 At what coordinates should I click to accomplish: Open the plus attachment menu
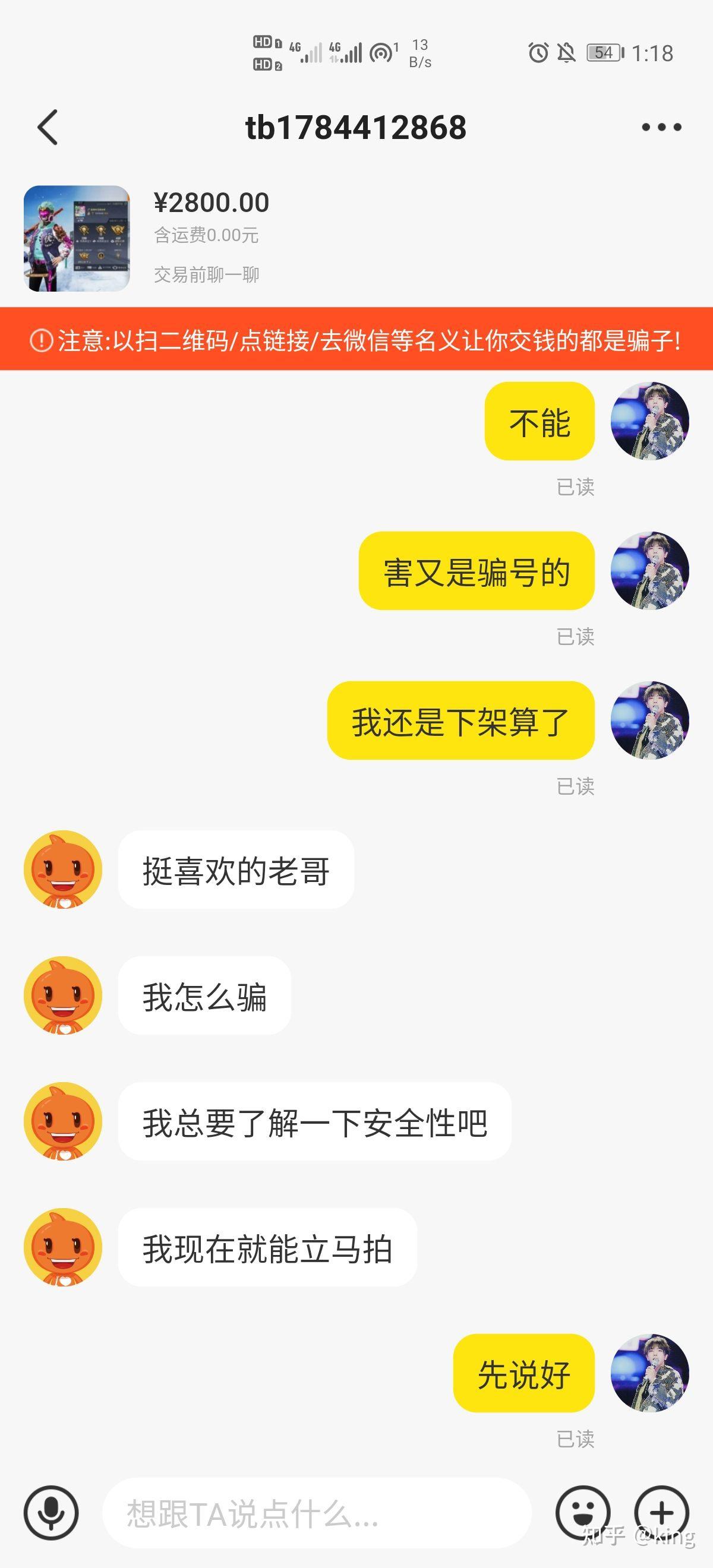click(661, 1512)
